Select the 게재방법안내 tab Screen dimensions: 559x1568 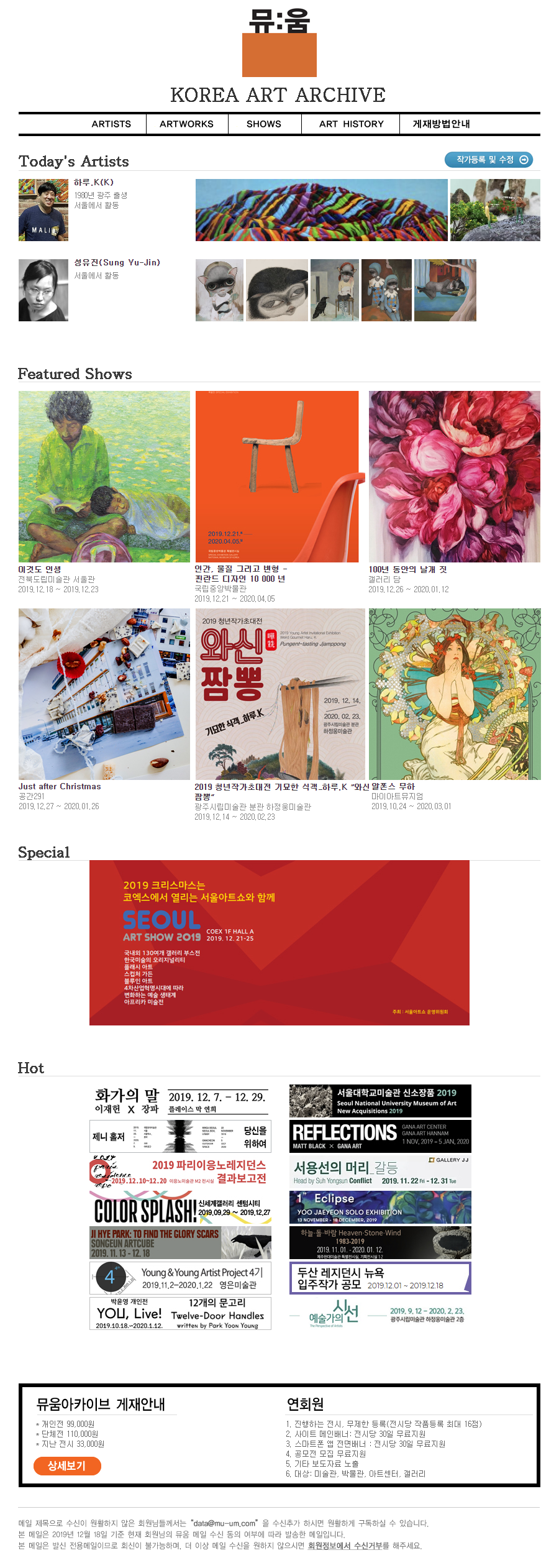pos(441,124)
